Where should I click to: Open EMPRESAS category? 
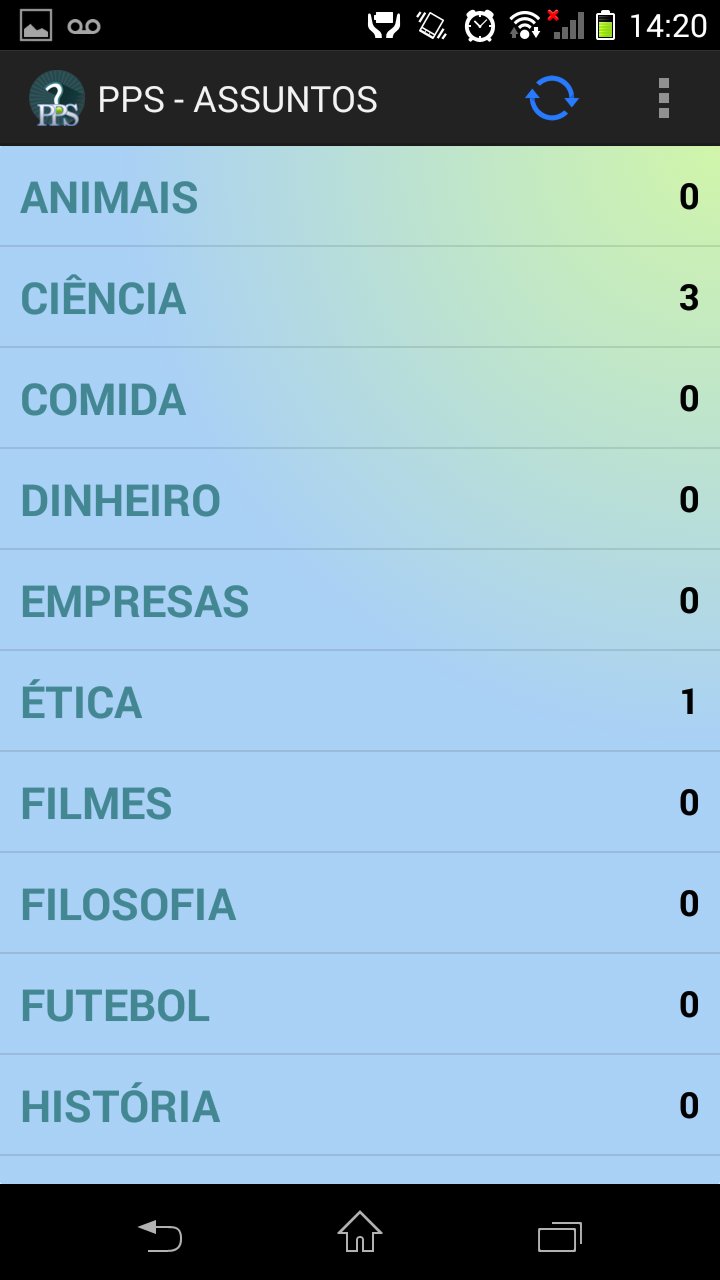[x=360, y=601]
